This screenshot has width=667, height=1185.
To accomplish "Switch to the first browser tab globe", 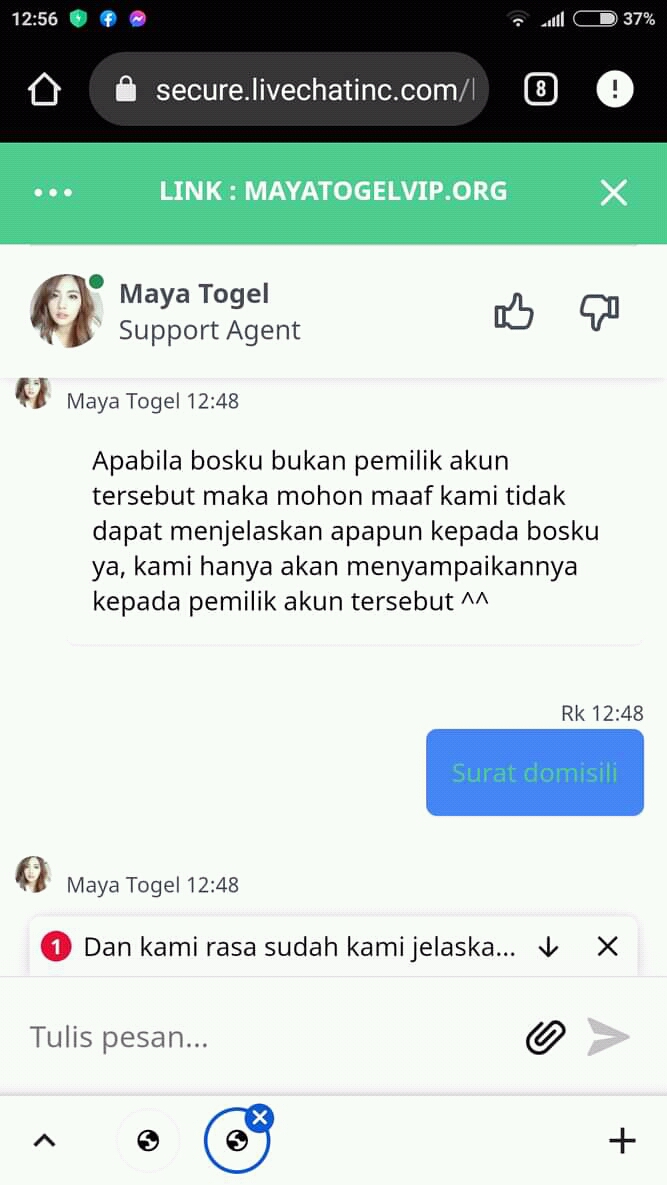I will click(x=148, y=1140).
